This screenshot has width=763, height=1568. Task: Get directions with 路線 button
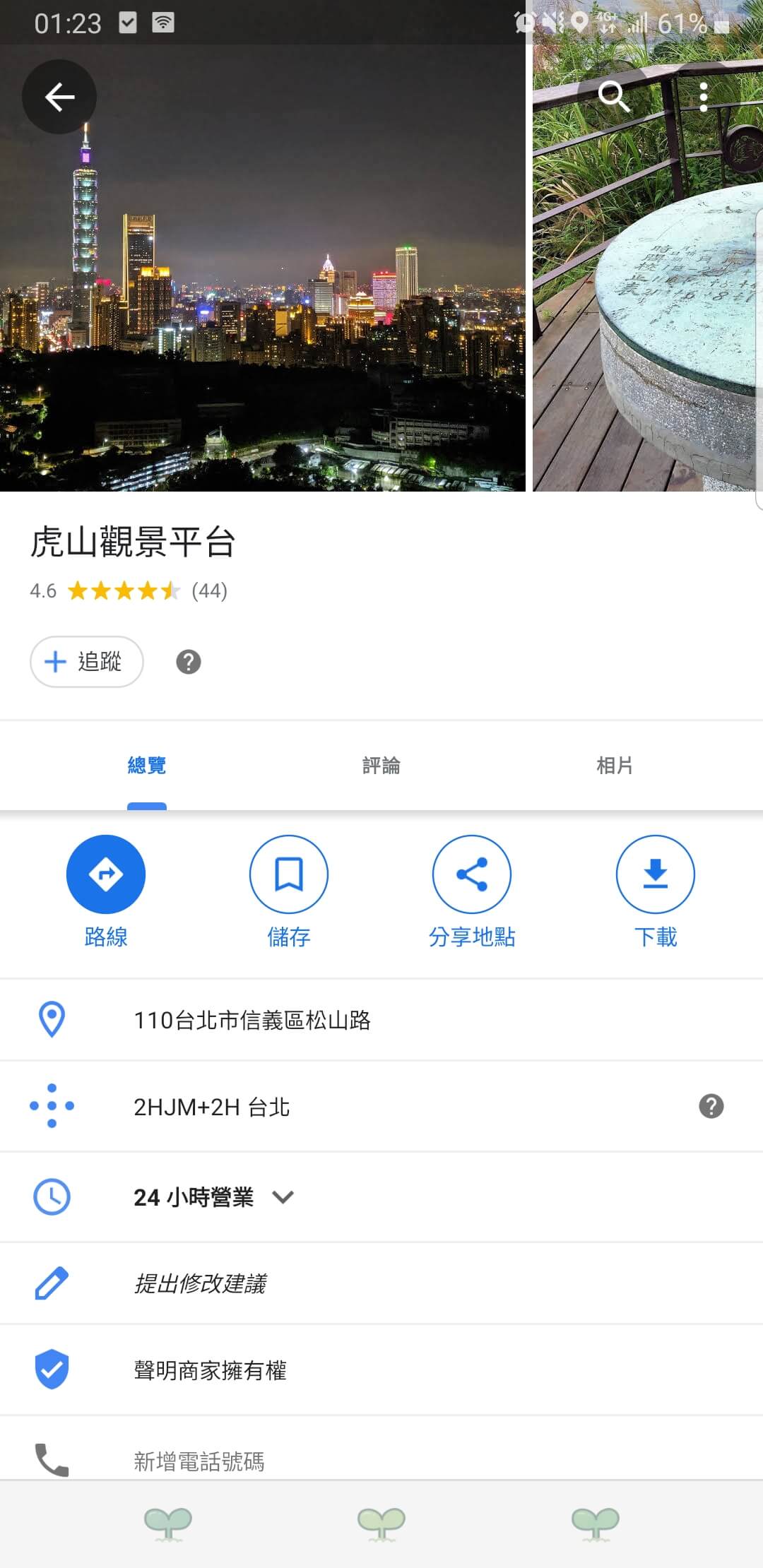pyautogui.click(x=106, y=874)
